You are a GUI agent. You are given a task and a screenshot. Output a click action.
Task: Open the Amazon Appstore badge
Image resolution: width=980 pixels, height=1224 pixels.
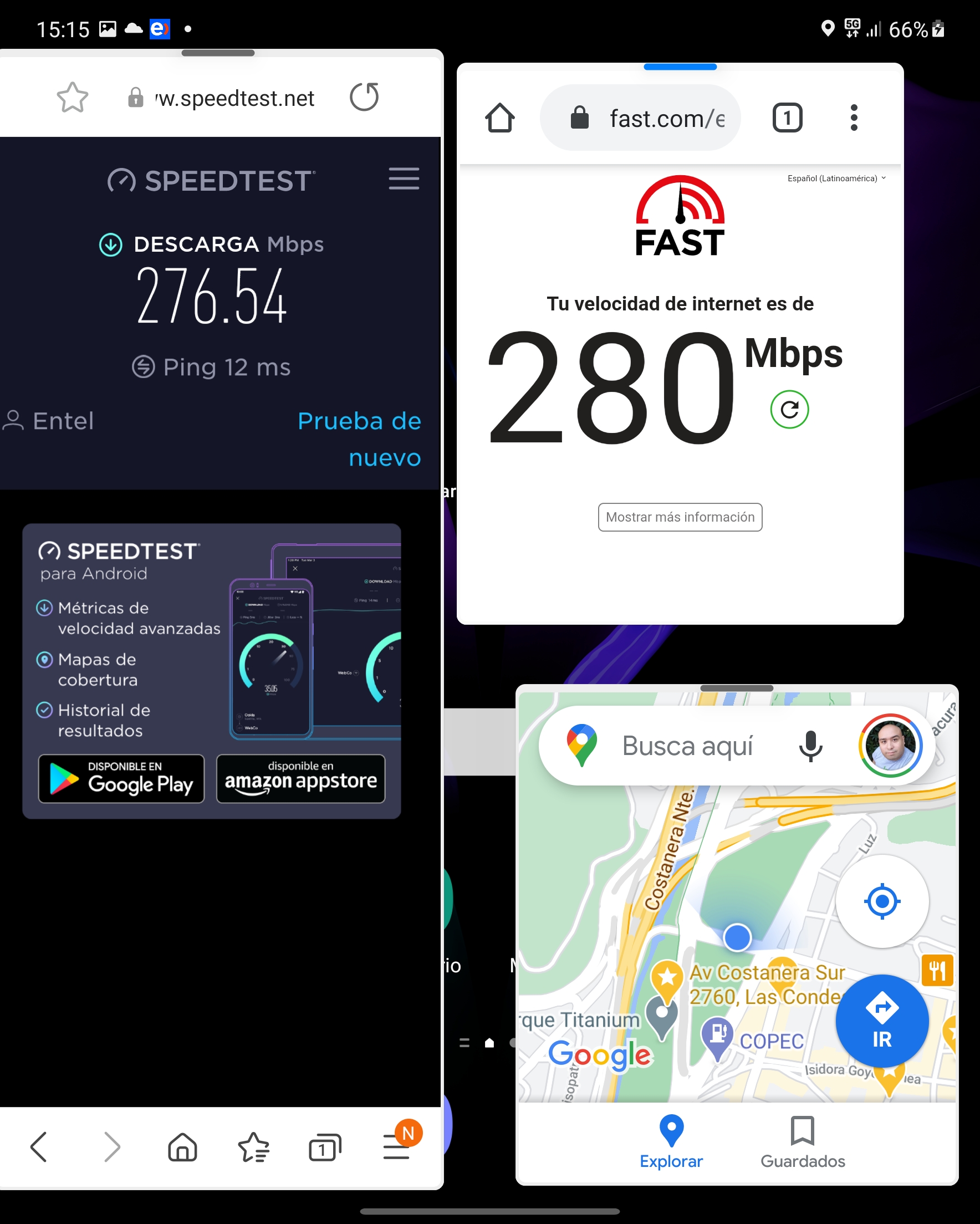click(300, 778)
